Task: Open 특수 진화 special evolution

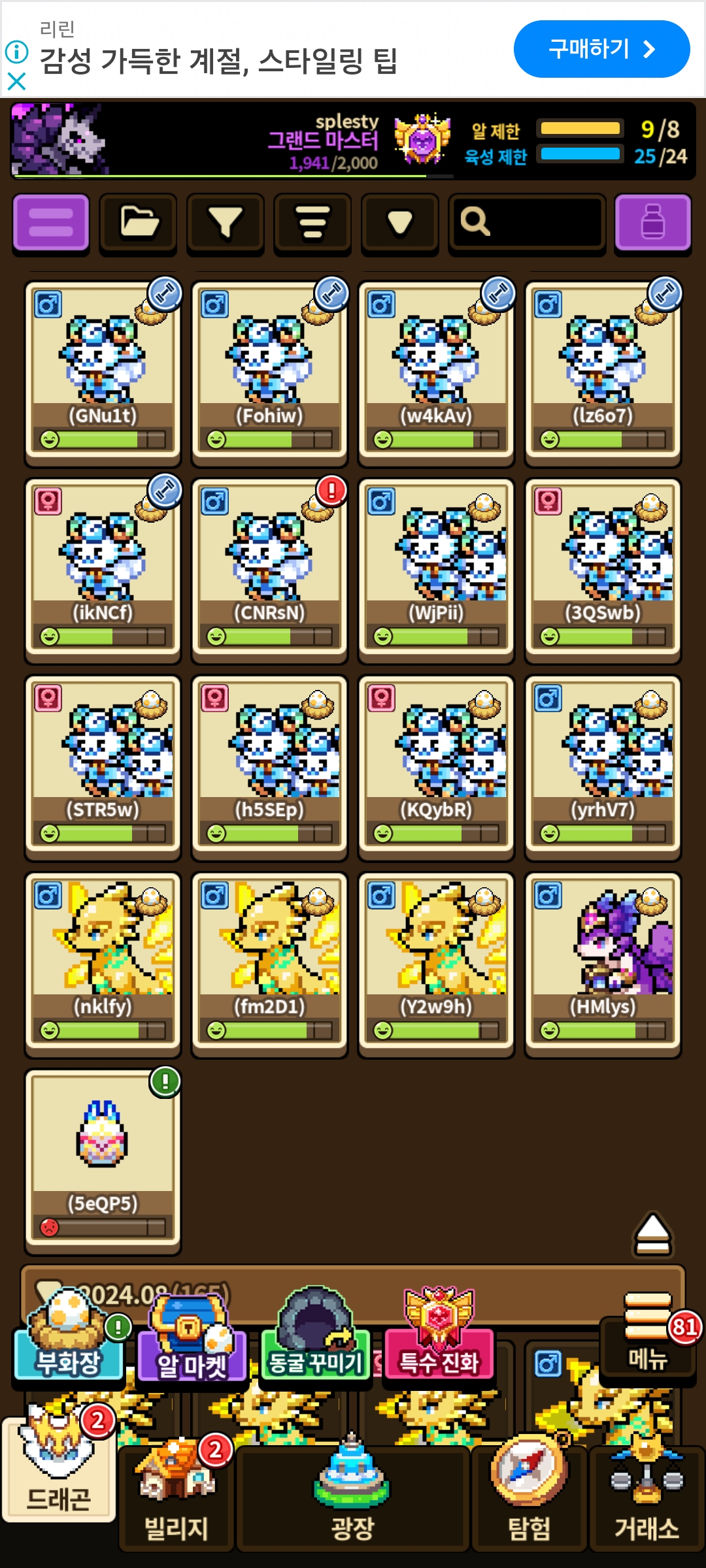Action: pos(439,1346)
